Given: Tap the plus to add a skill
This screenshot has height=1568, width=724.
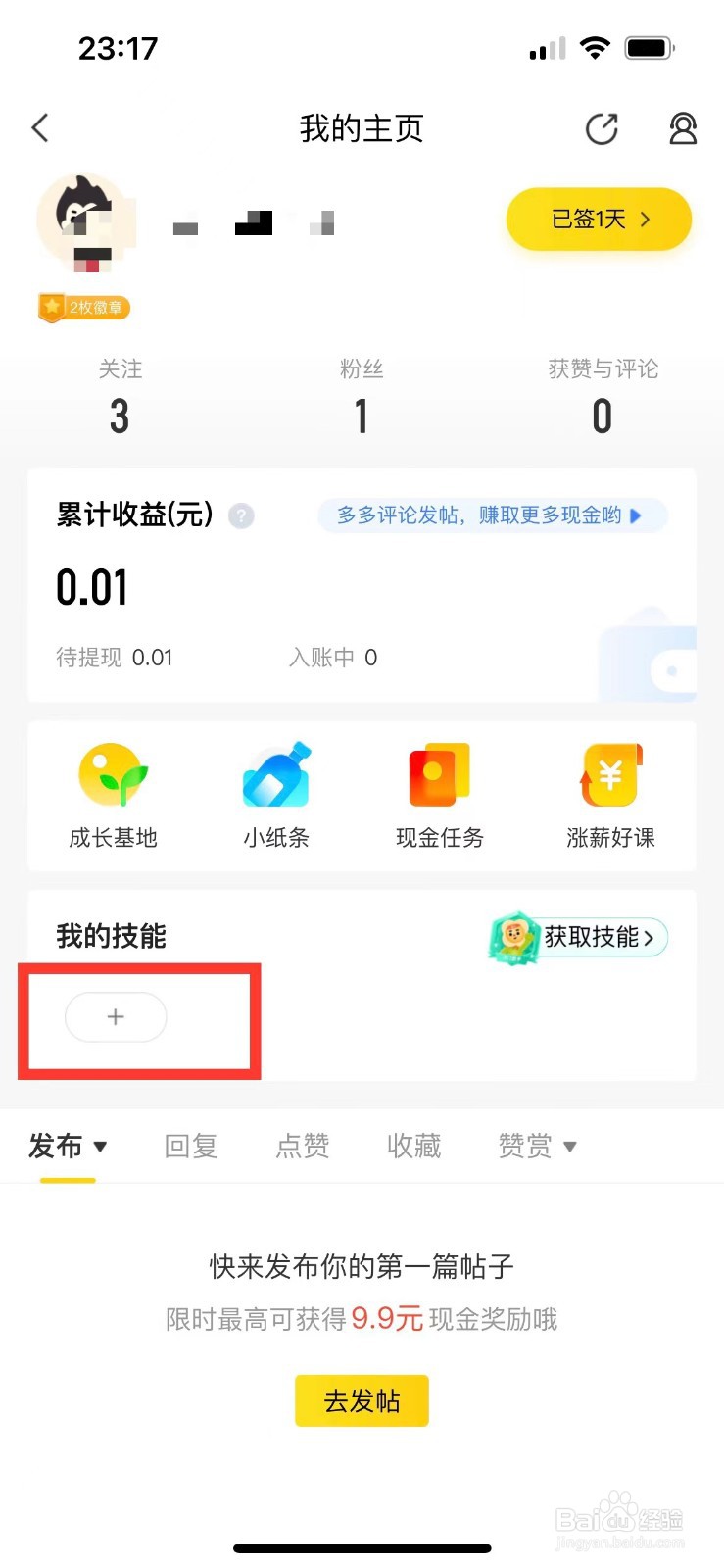Looking at the screenshot, I should pos(115,1017).
